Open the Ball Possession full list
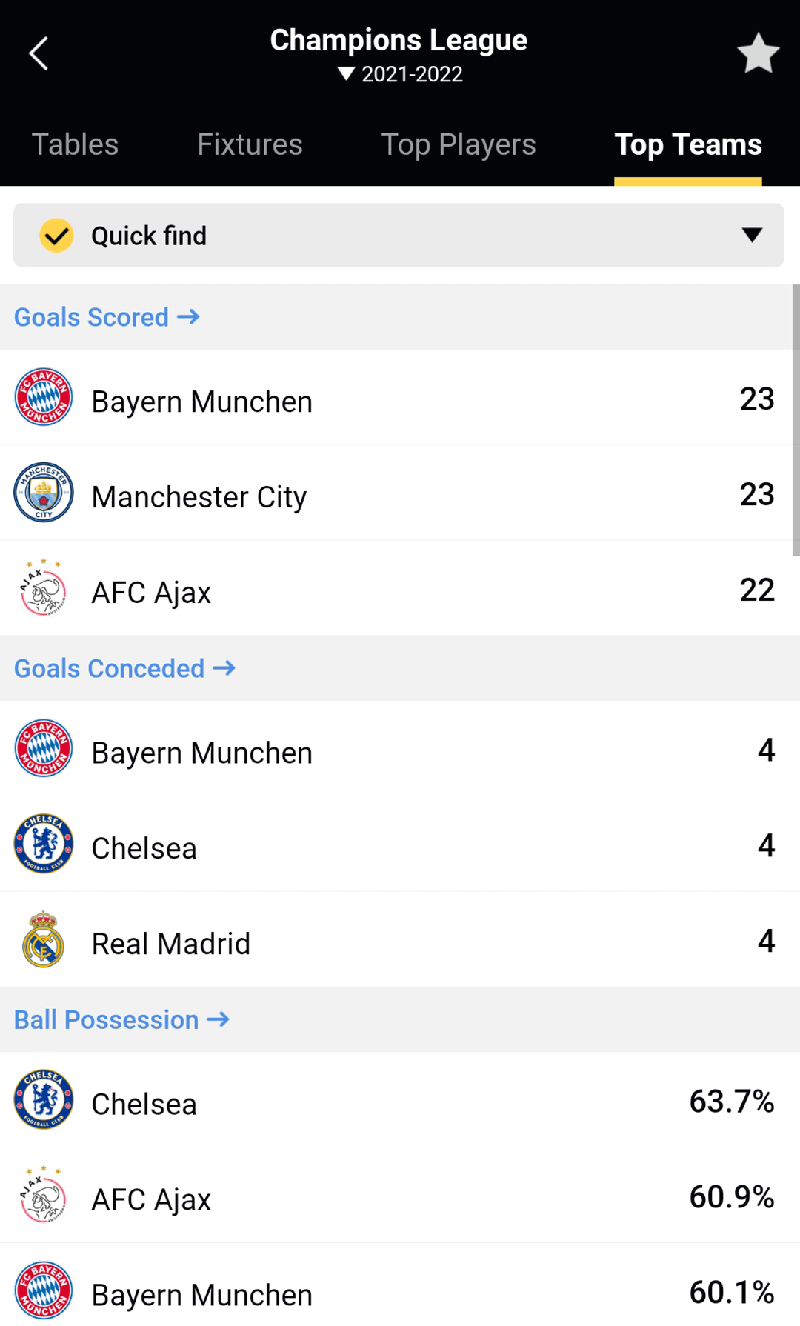The height and width of the screenshot is (1326, 800). click(x=122, y=1019)
